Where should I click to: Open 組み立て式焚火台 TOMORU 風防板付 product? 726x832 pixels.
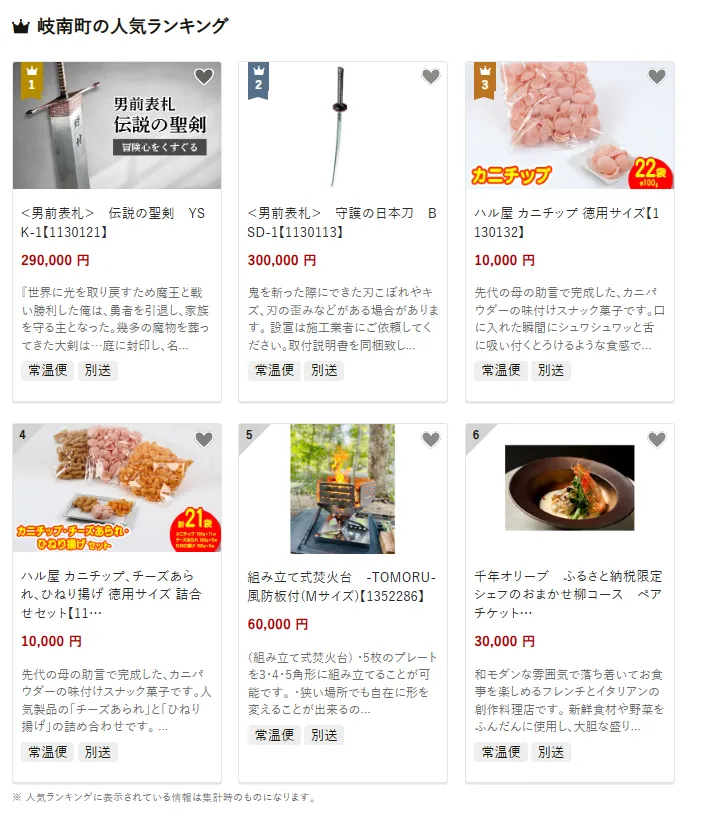(342, 586)
